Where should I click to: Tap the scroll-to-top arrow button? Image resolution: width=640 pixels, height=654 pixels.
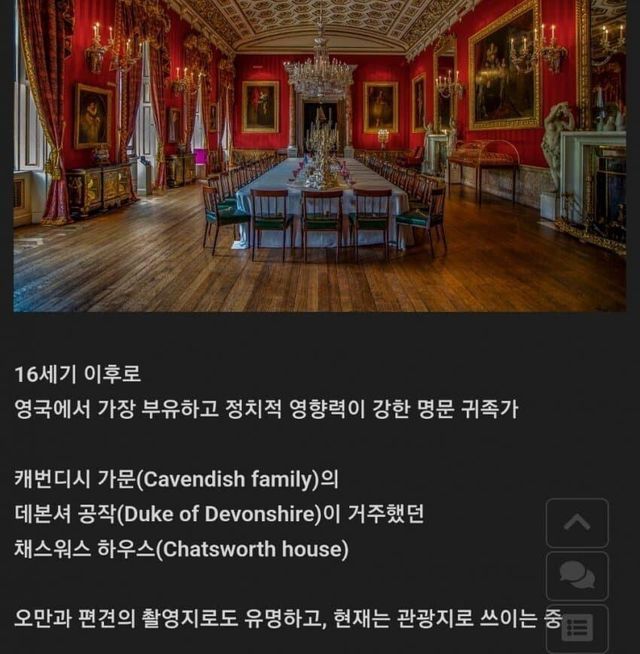577,523
